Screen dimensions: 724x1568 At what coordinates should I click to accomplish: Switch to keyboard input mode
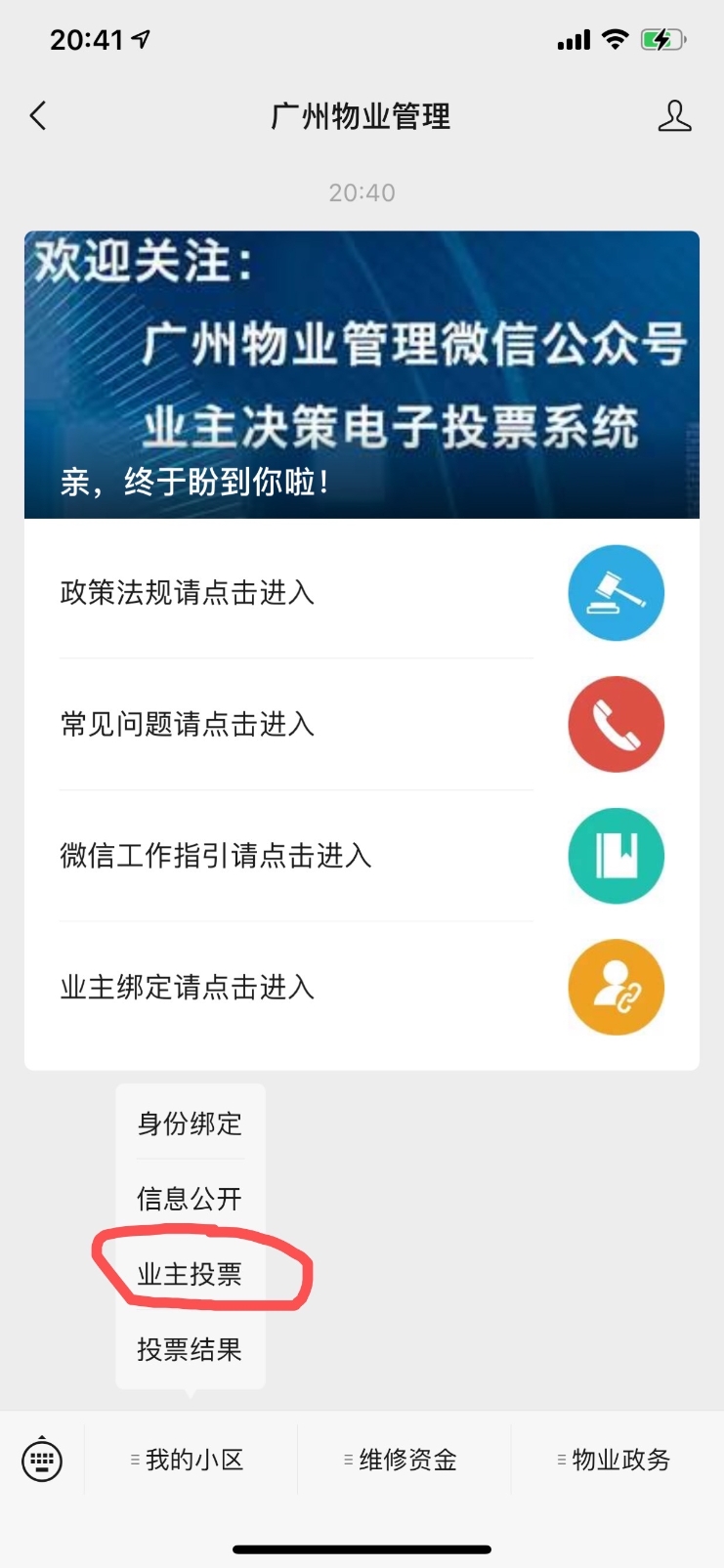click(42, 1460)
